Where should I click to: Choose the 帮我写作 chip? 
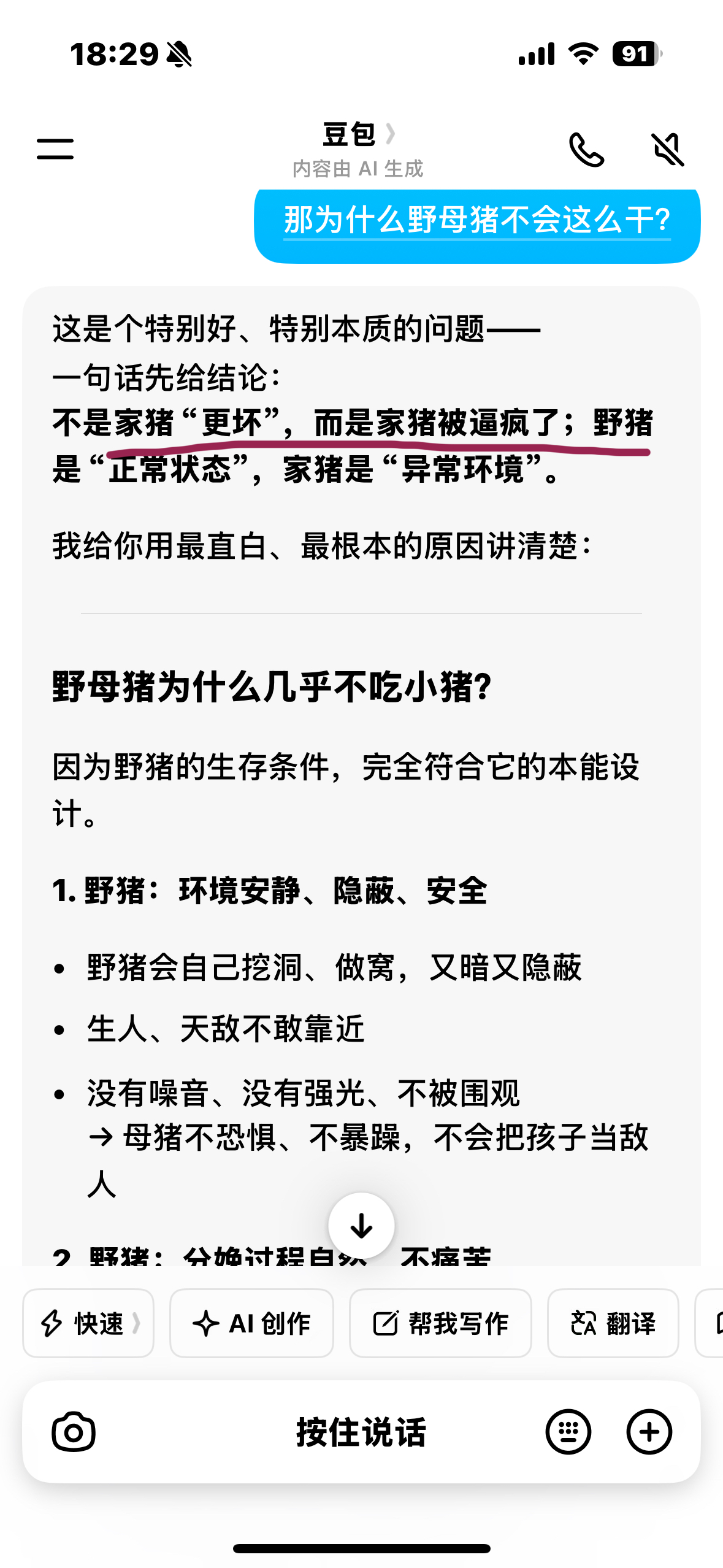[440, 1323]
